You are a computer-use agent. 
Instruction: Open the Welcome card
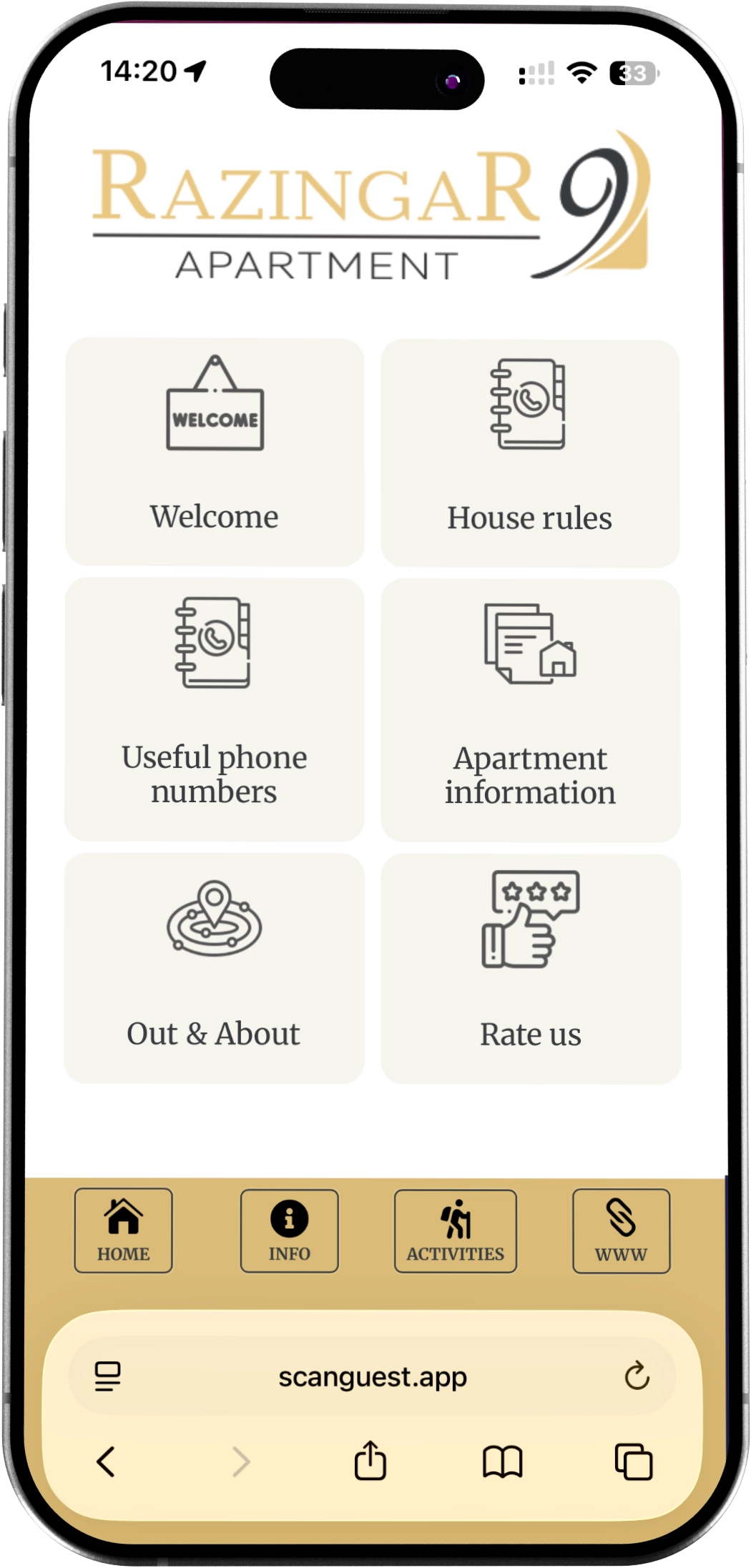215,452
